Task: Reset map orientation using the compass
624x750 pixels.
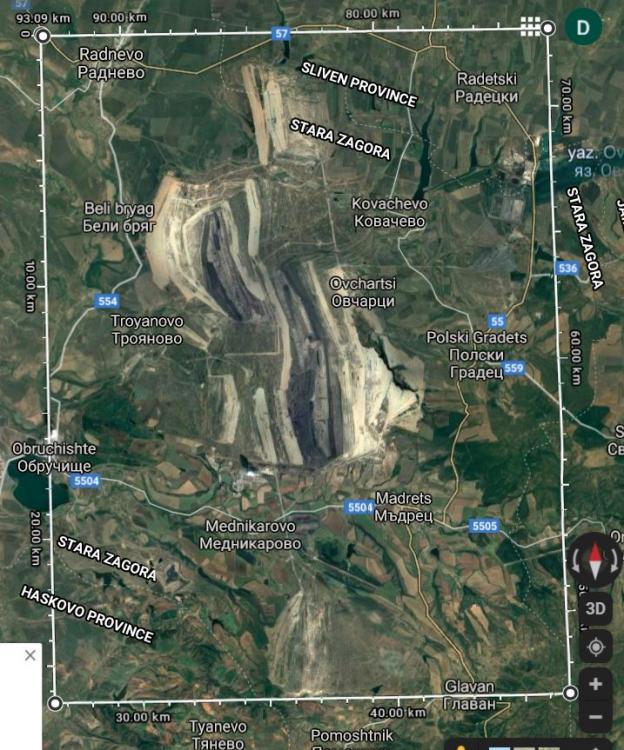Action: 595,561
